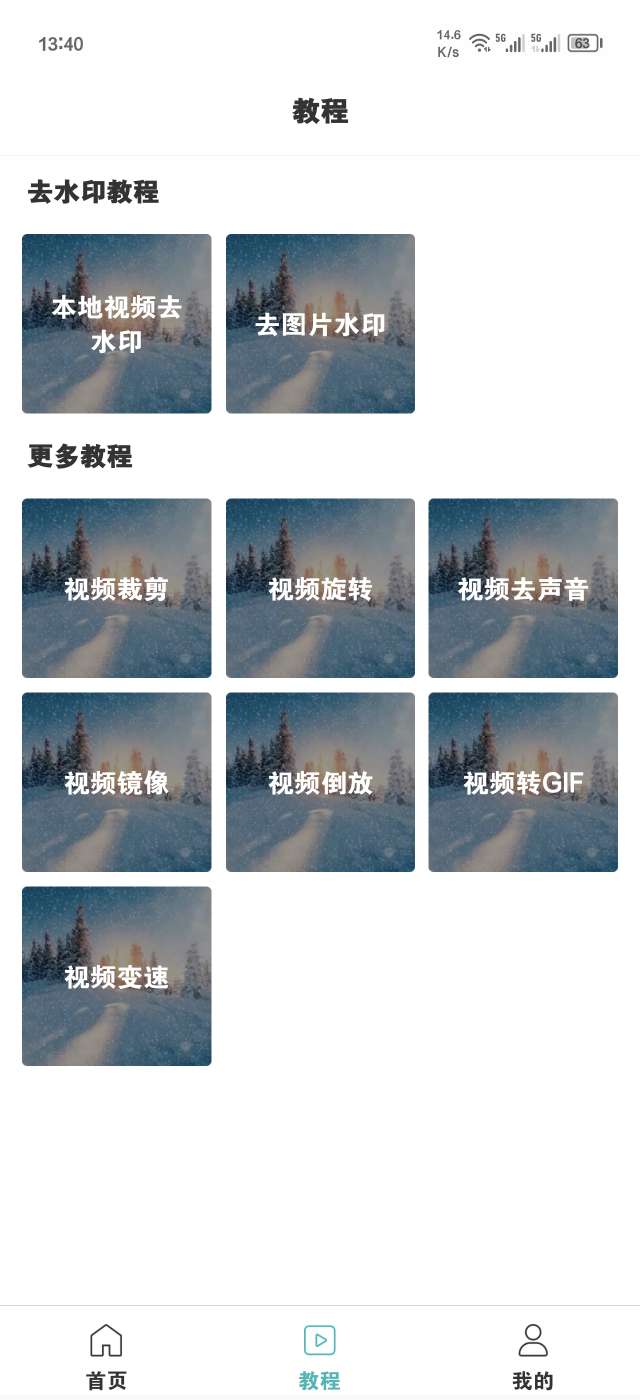640x1400 pixels.
Task: Open the 视频转GIF tutorial
Action: (x=523, y=782)
